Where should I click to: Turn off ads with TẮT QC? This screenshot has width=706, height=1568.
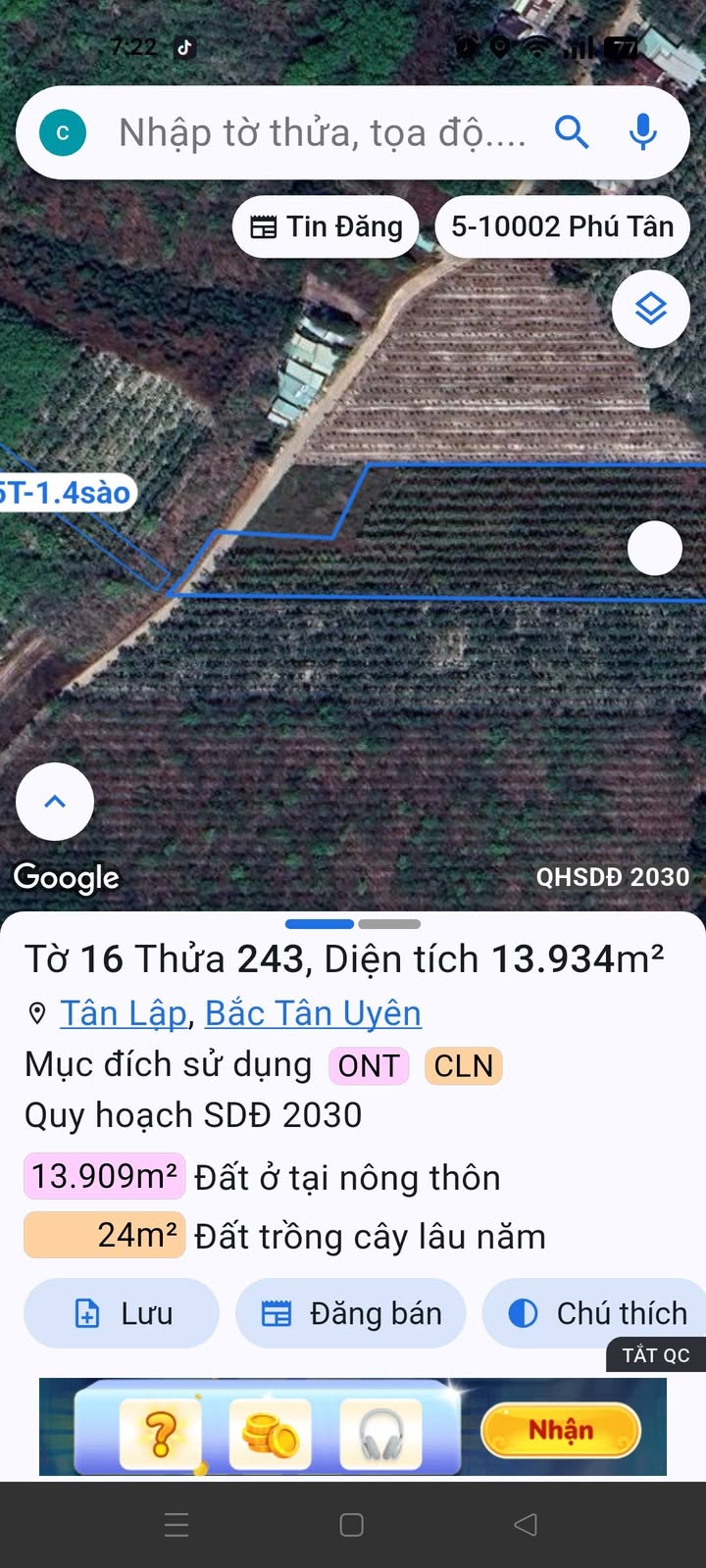[x=656, y=1355]
